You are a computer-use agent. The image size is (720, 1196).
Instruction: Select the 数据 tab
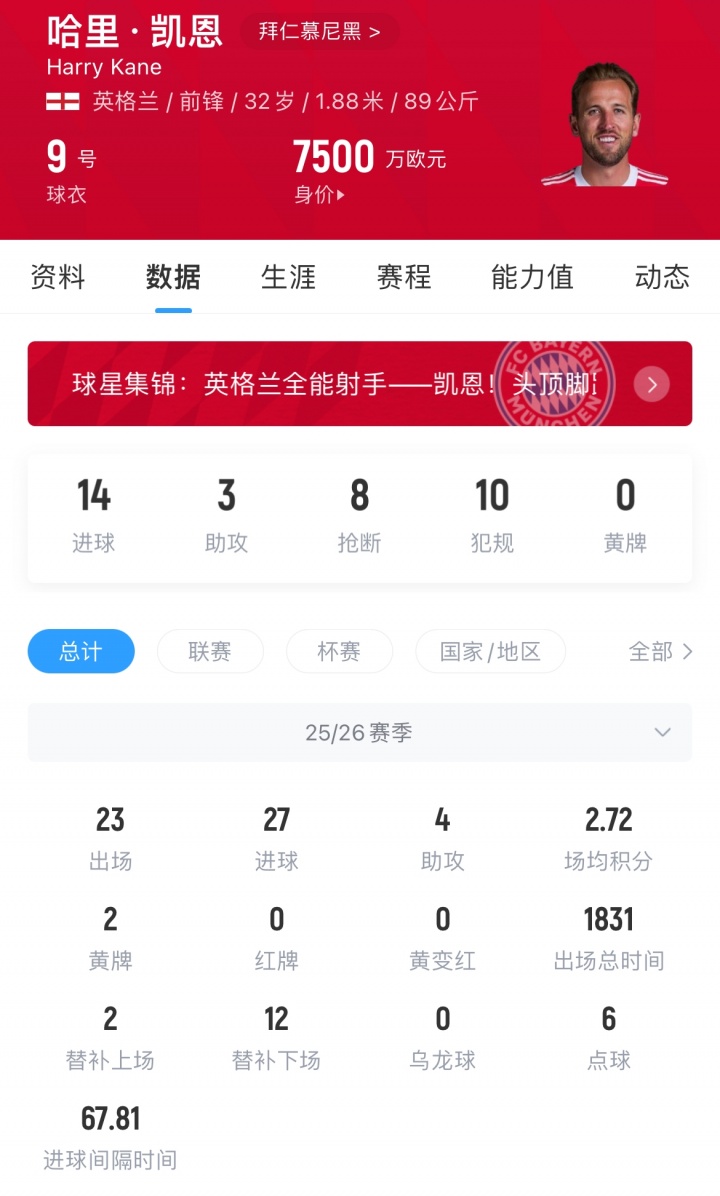point(173,277)
